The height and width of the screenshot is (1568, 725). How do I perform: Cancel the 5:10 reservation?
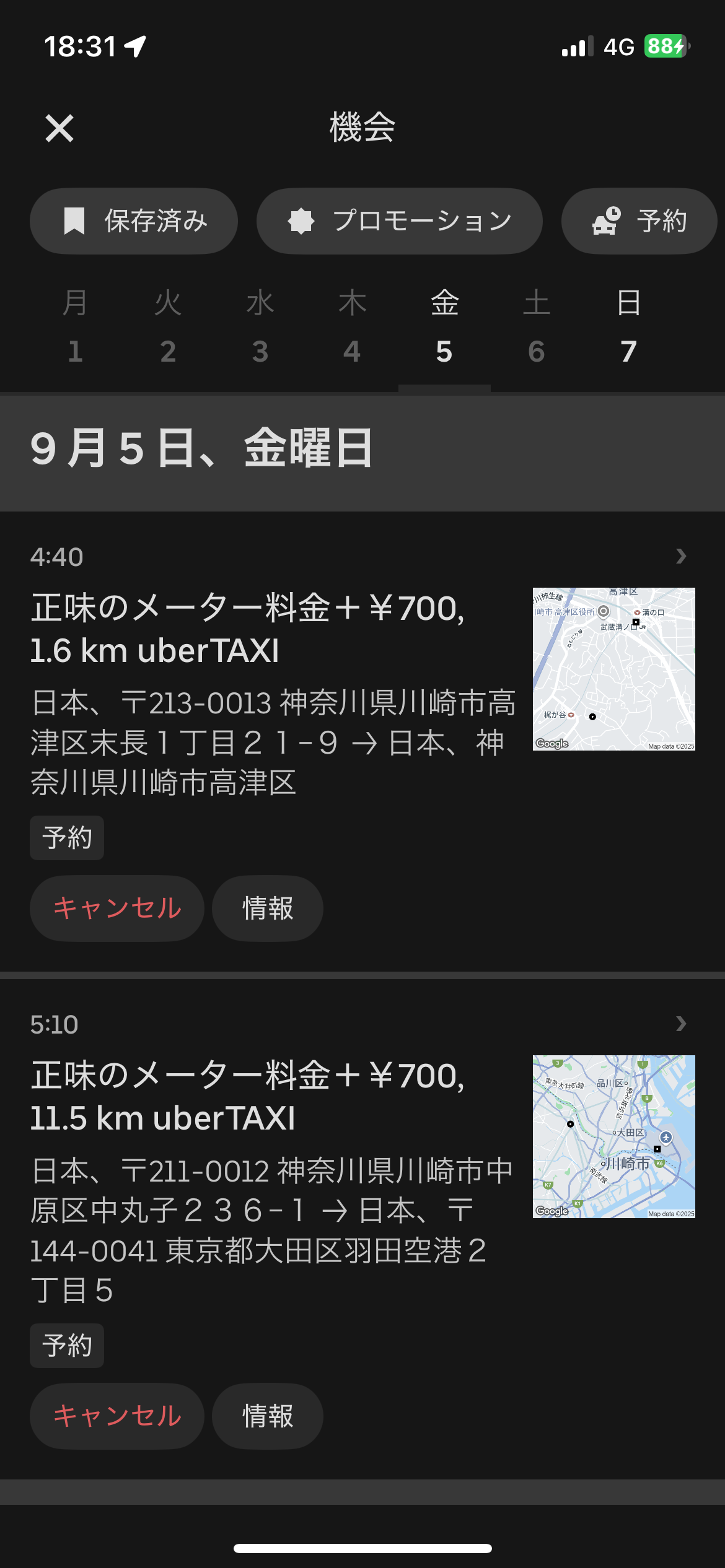click(x=117, y=1416)
